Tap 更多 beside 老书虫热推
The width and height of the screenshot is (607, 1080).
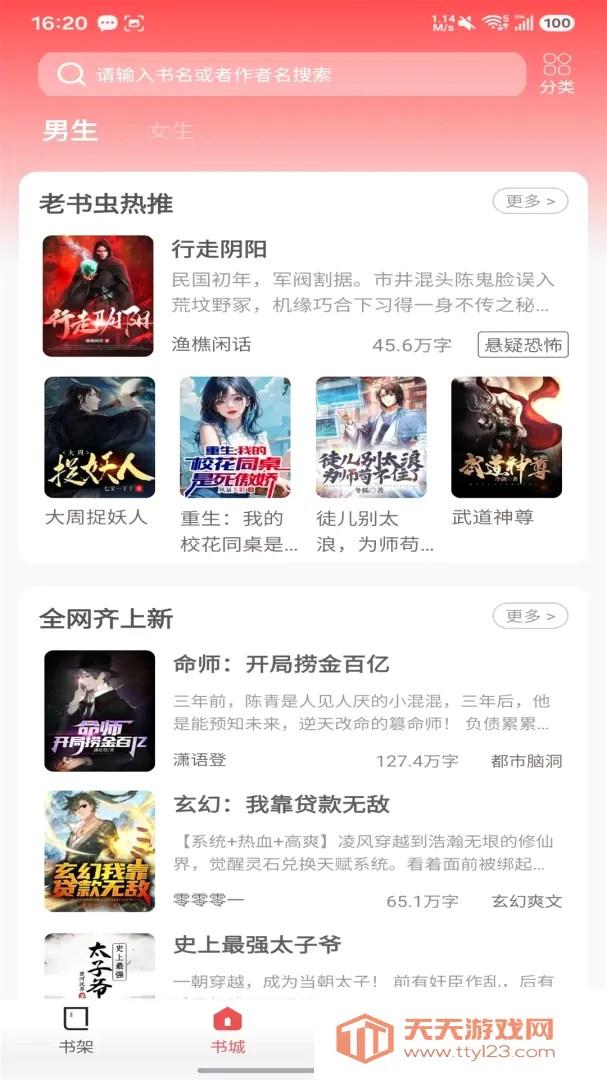click(x=530, y=201)
